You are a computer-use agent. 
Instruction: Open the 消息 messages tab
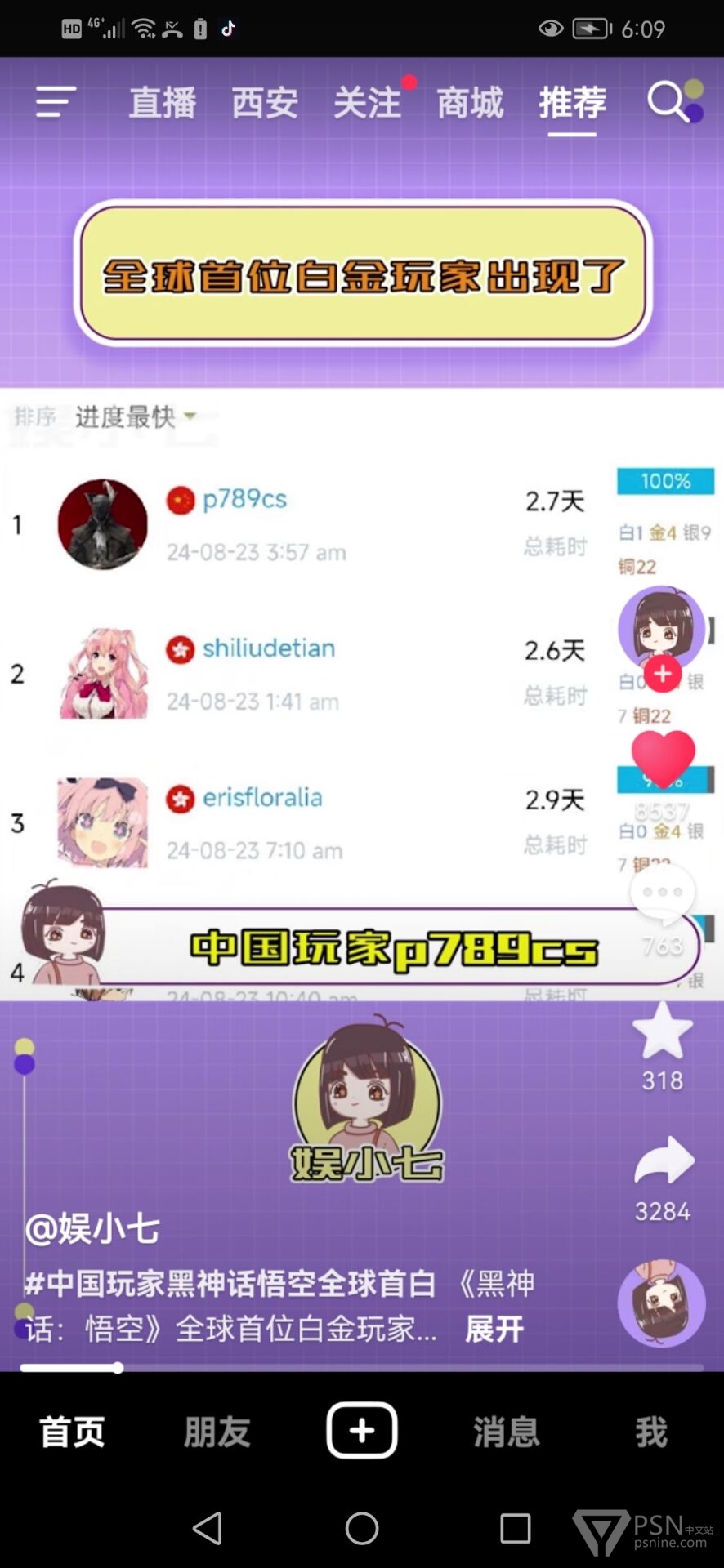pos(507,1432)
